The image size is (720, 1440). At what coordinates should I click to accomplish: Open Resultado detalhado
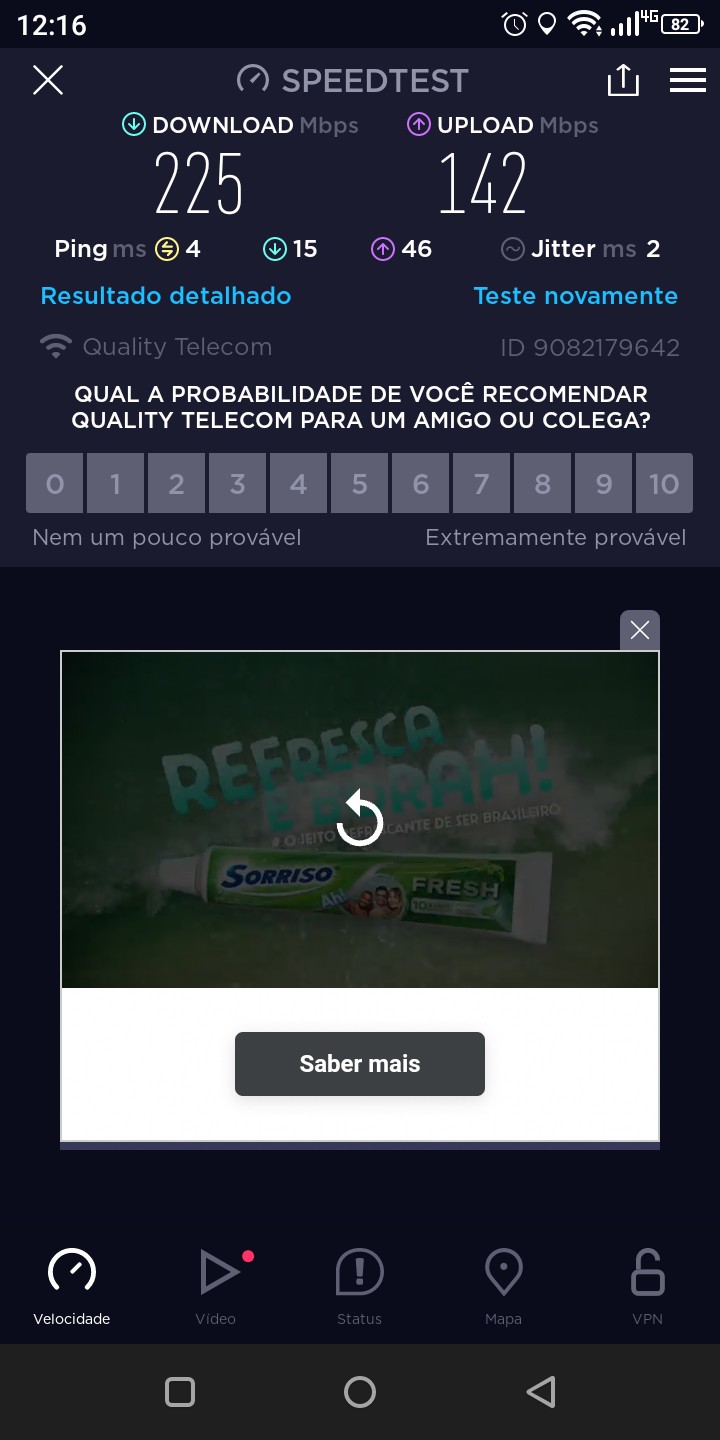click(166, 296)
